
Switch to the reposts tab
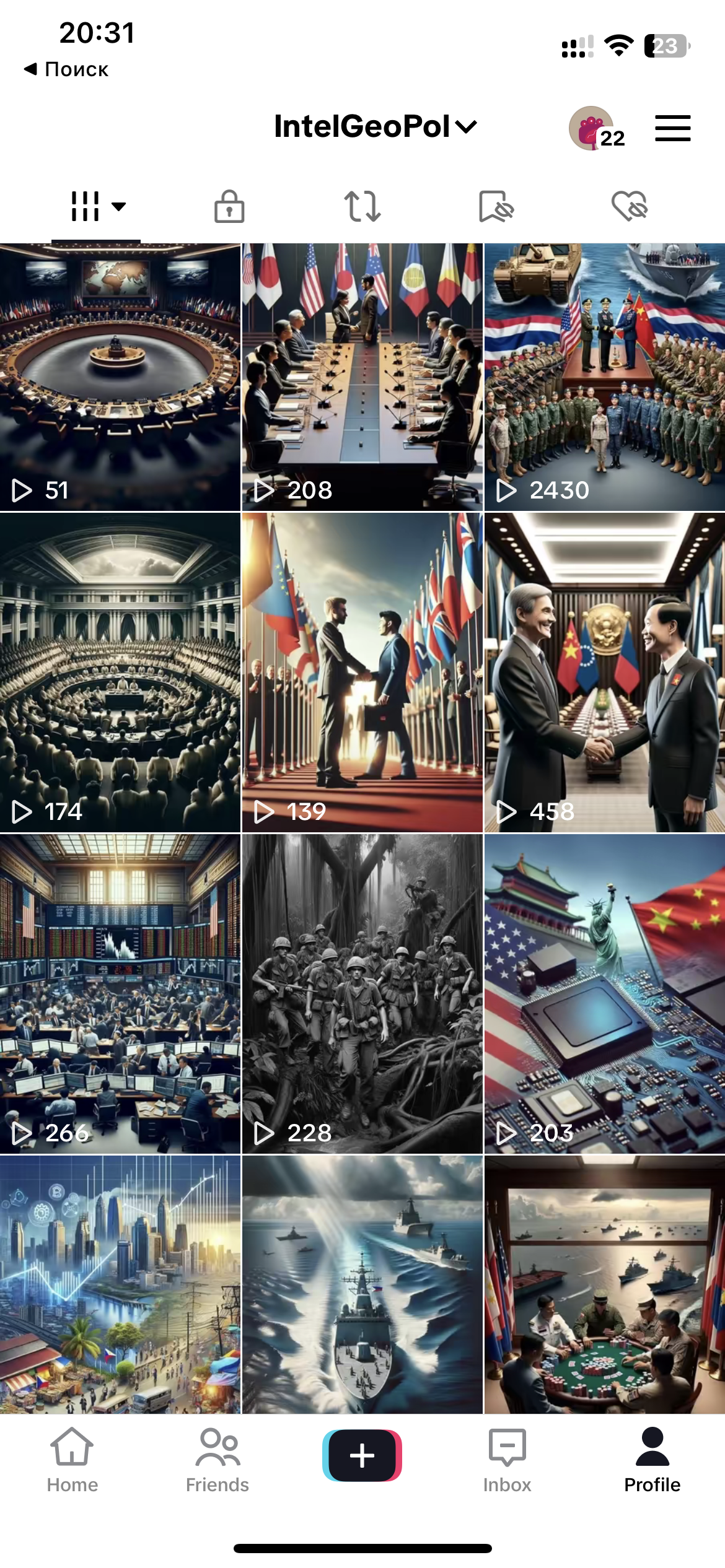point(362,206)
